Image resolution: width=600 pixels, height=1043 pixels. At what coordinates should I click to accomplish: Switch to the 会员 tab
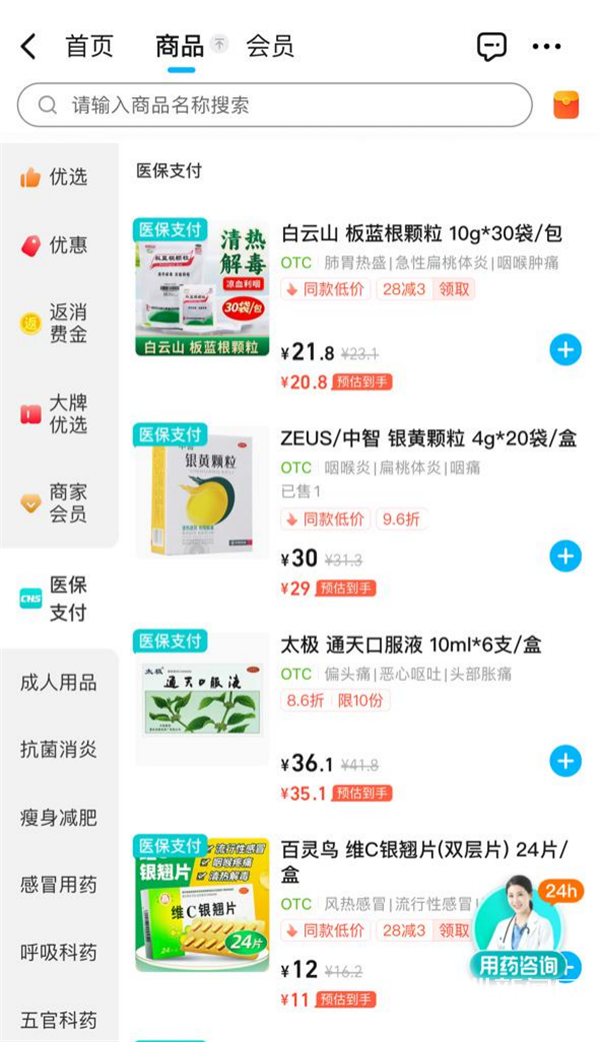click(x=269, y=47)
